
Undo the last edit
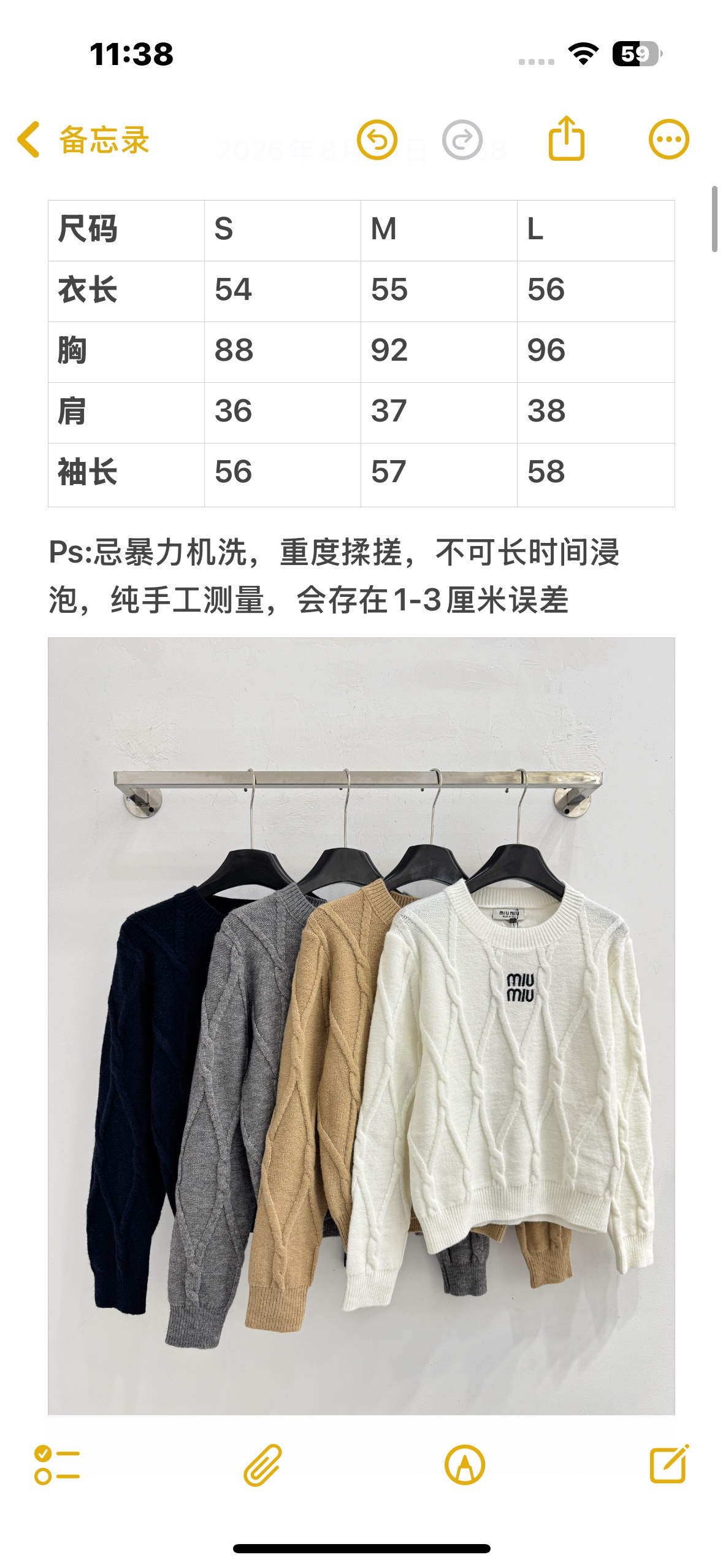click(x=377, y=140)
